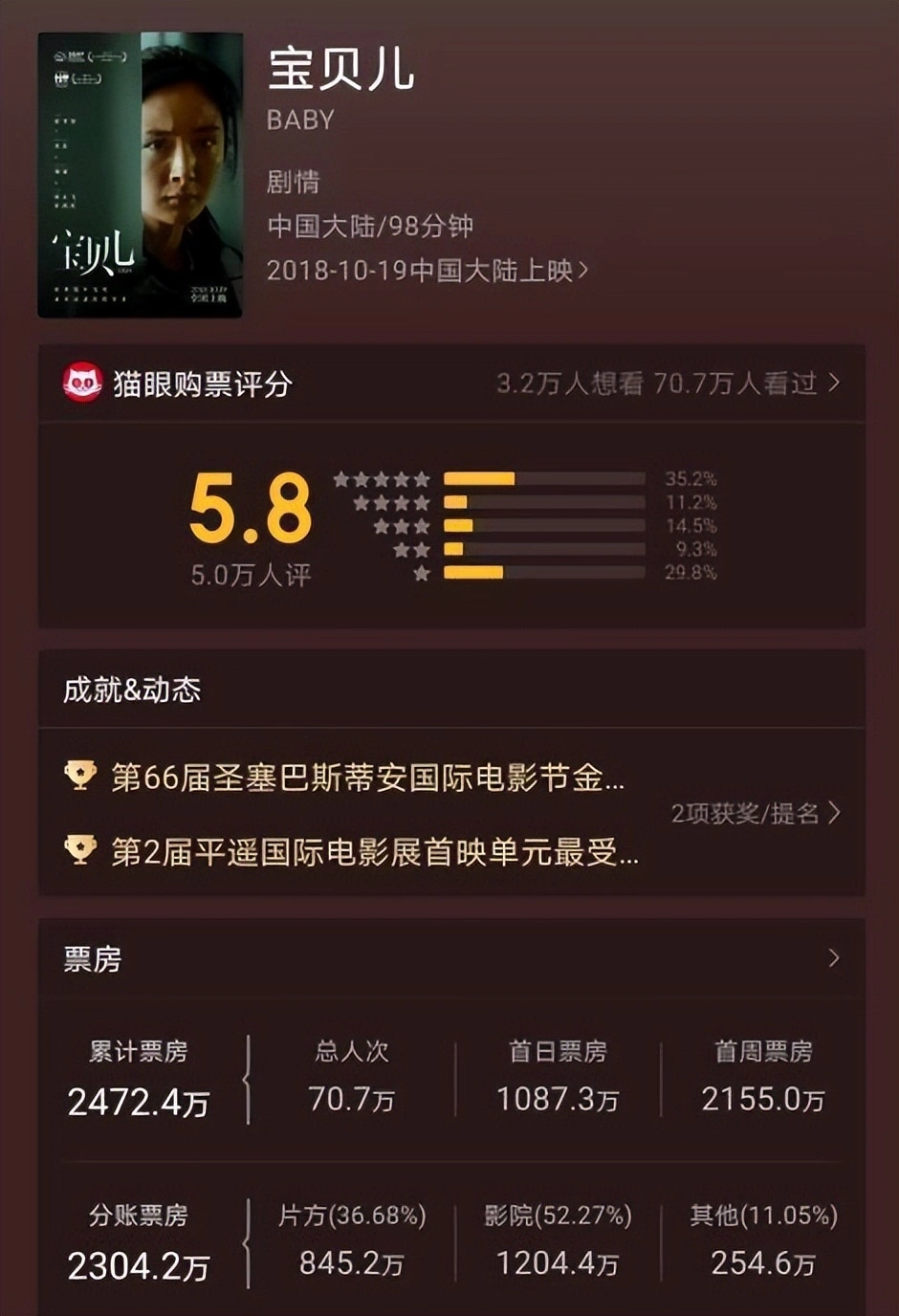The image size is (899, 1316).
Task: Open the 2018-10-19 中国大陆上映 release info
Action: tap(427, 271)
